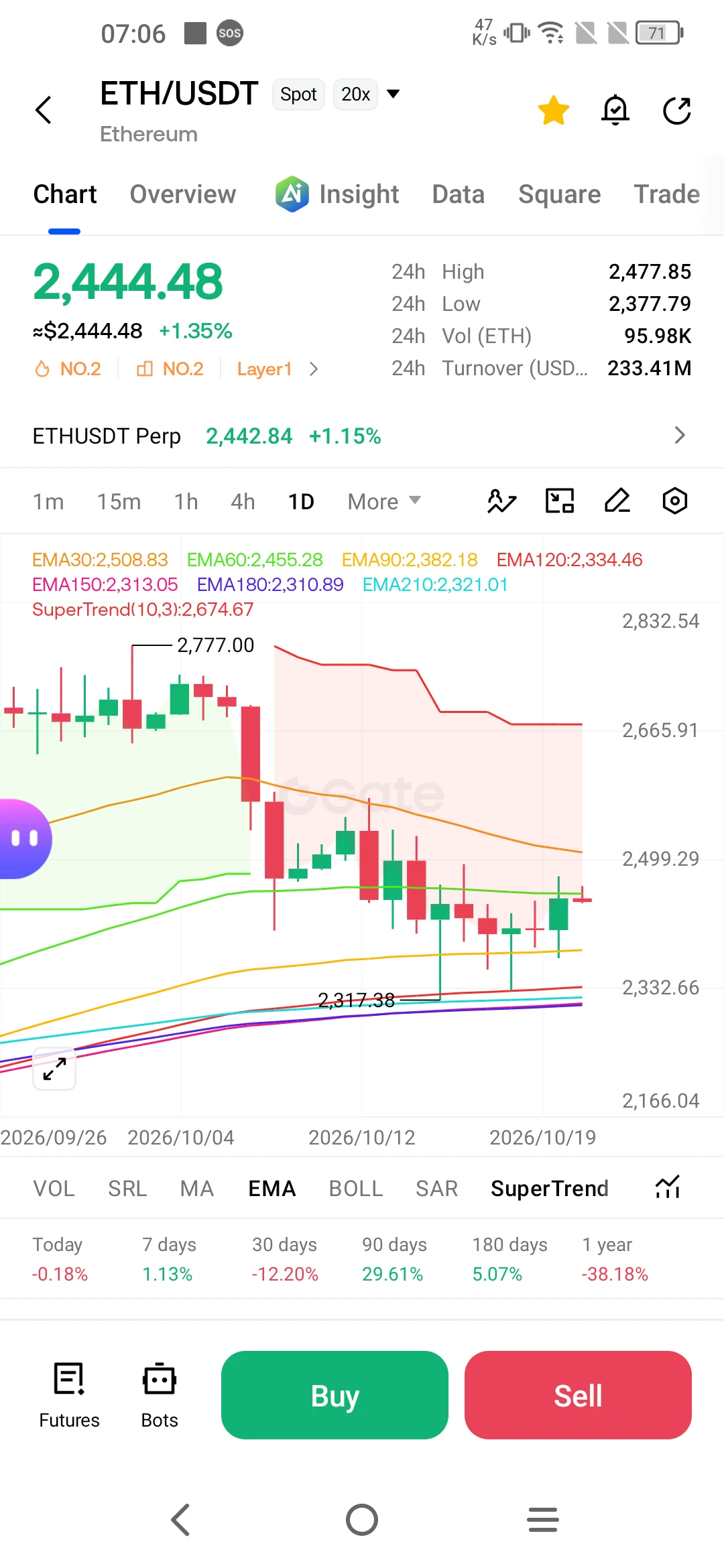Open the ETHUSDT Perp row
This screenshot has height=1568, width=724.
coord(362,436)
